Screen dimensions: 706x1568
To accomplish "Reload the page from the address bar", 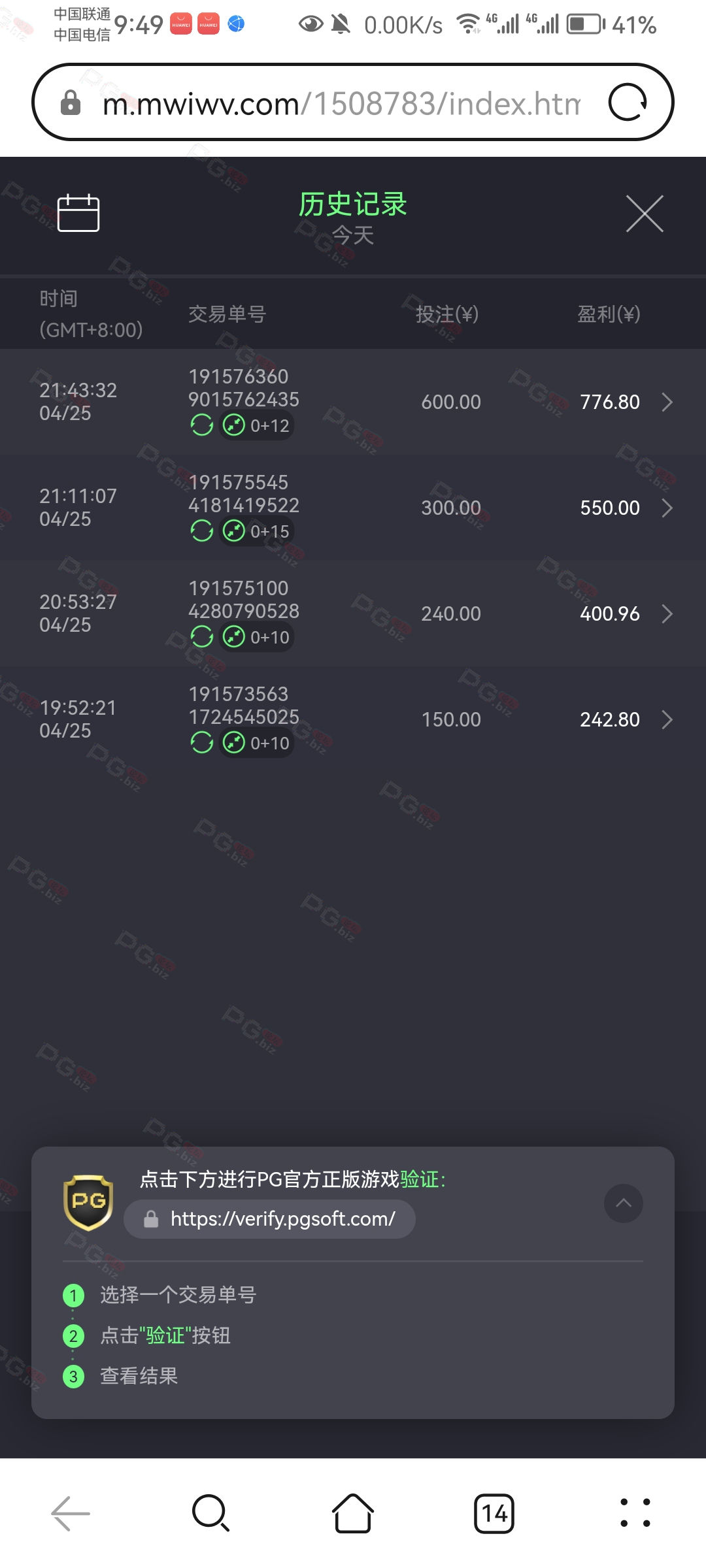I will point(628,103).
